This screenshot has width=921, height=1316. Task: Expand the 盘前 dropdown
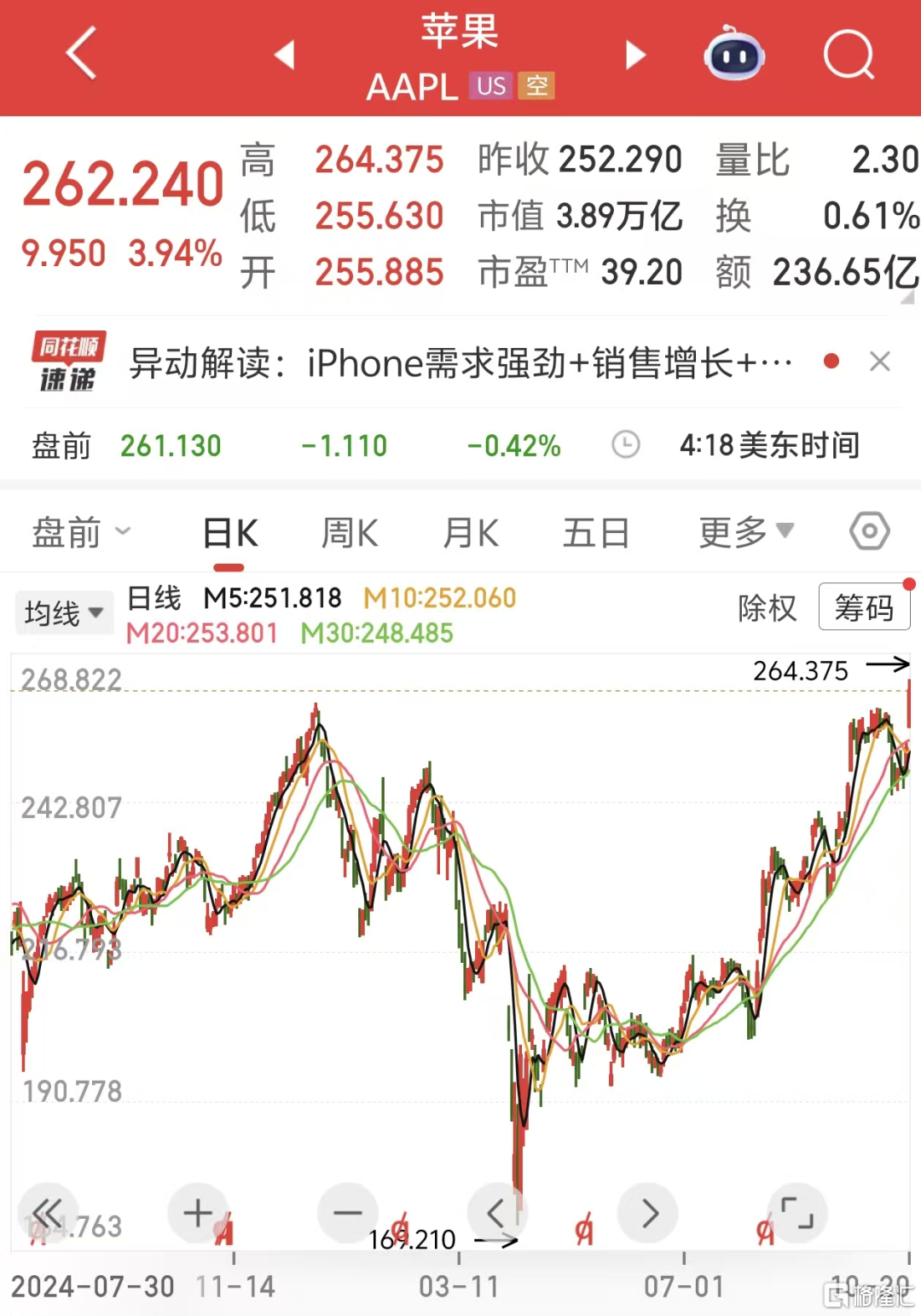pyautogui.click(x=81, y=532)
